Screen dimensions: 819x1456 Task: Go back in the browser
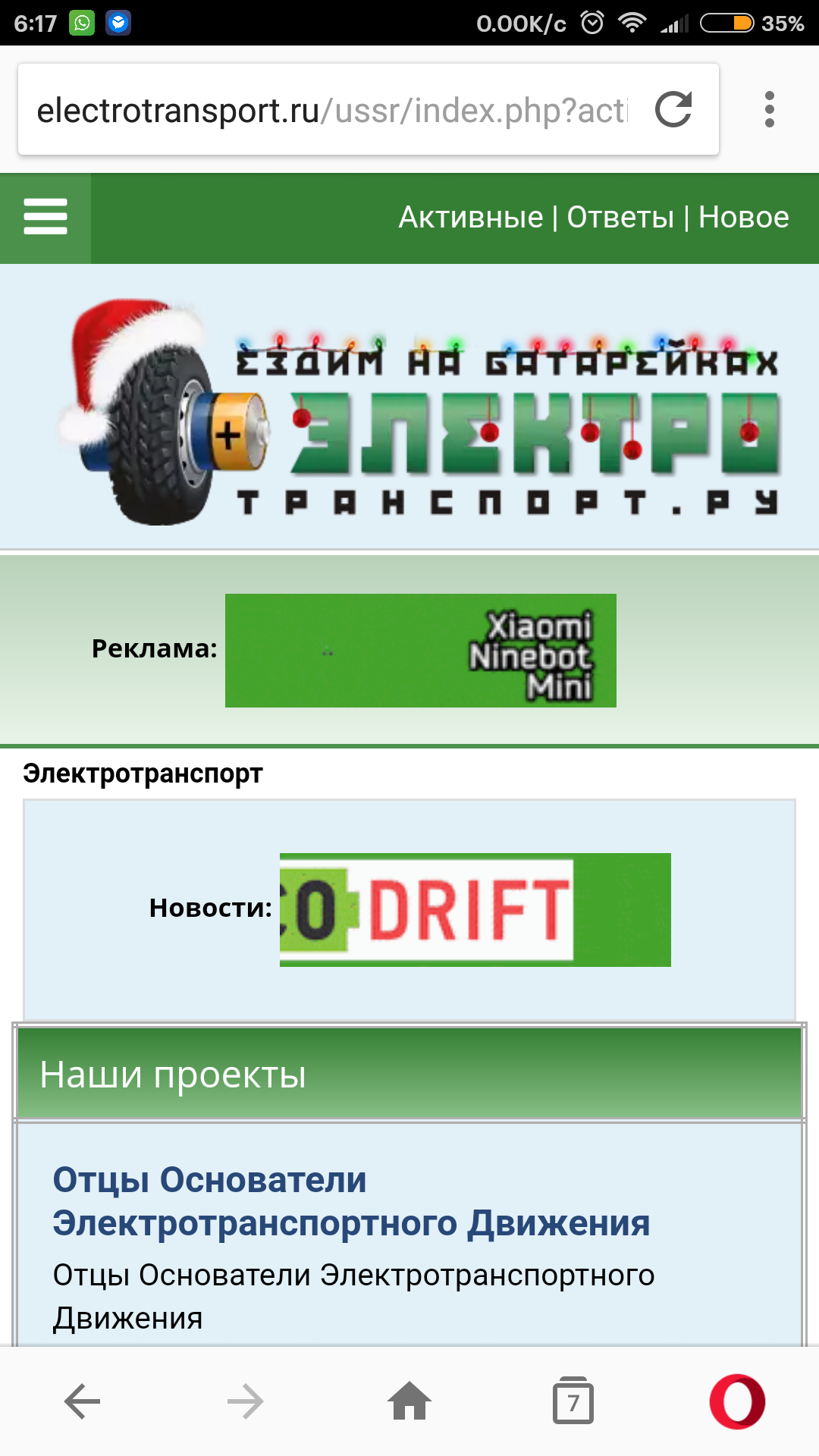pyautogui.click(x=82, y=1401)
